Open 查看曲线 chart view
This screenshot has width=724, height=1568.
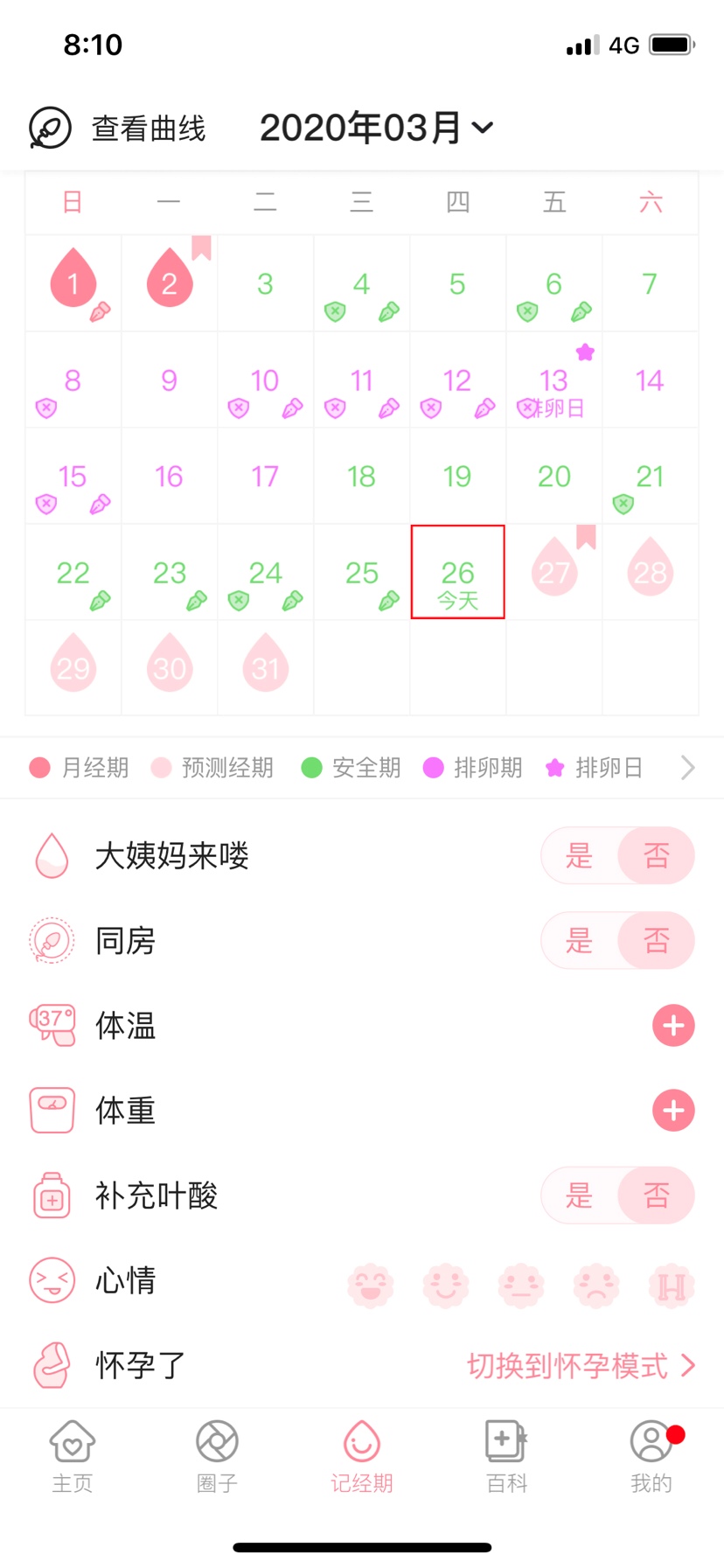(x=118, y=129)
